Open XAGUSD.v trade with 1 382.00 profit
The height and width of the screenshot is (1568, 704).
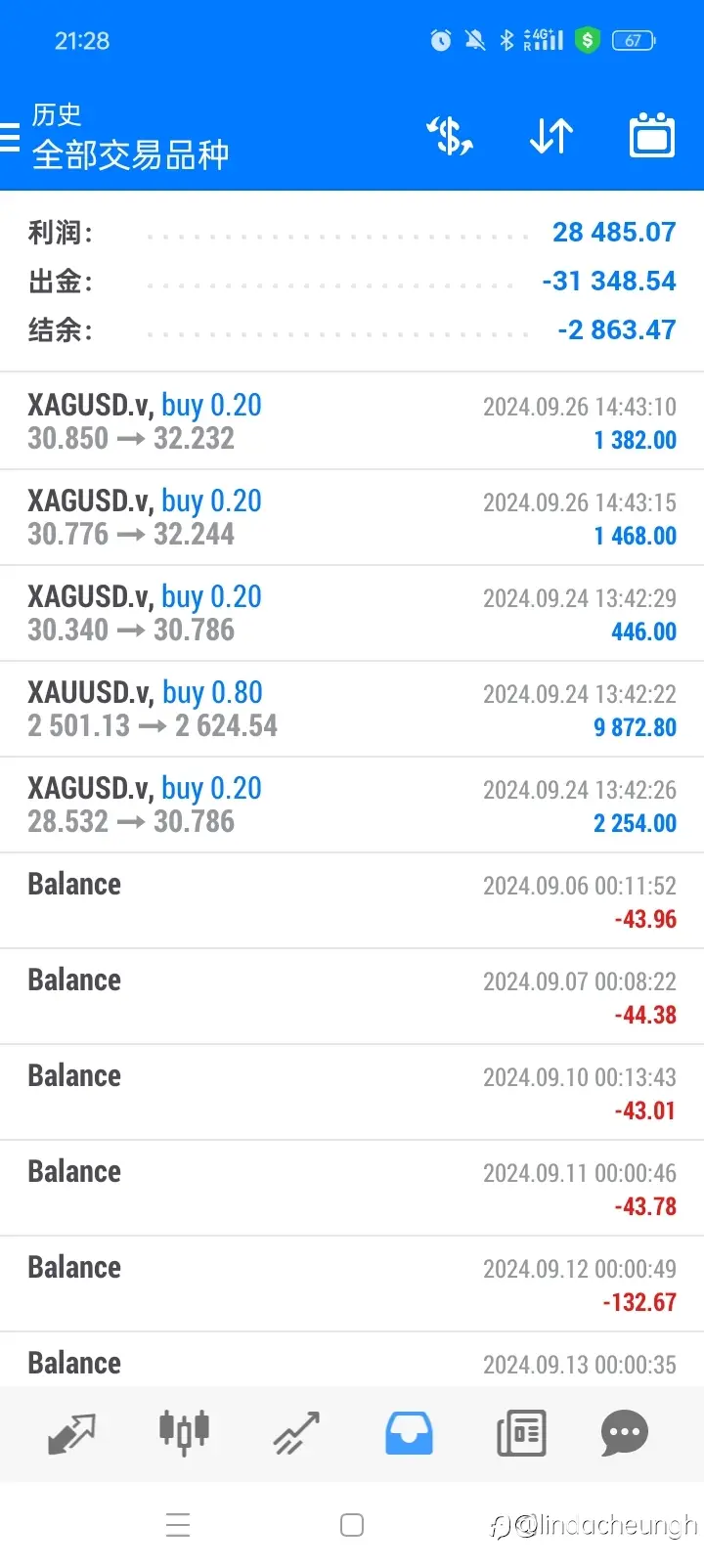tap(352, 421)
